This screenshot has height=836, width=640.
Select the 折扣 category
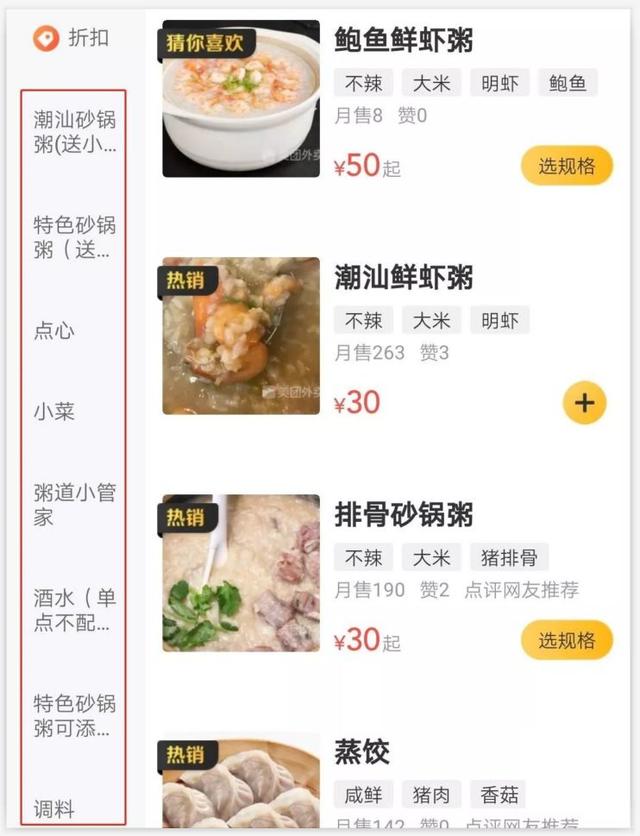[72, 39]
